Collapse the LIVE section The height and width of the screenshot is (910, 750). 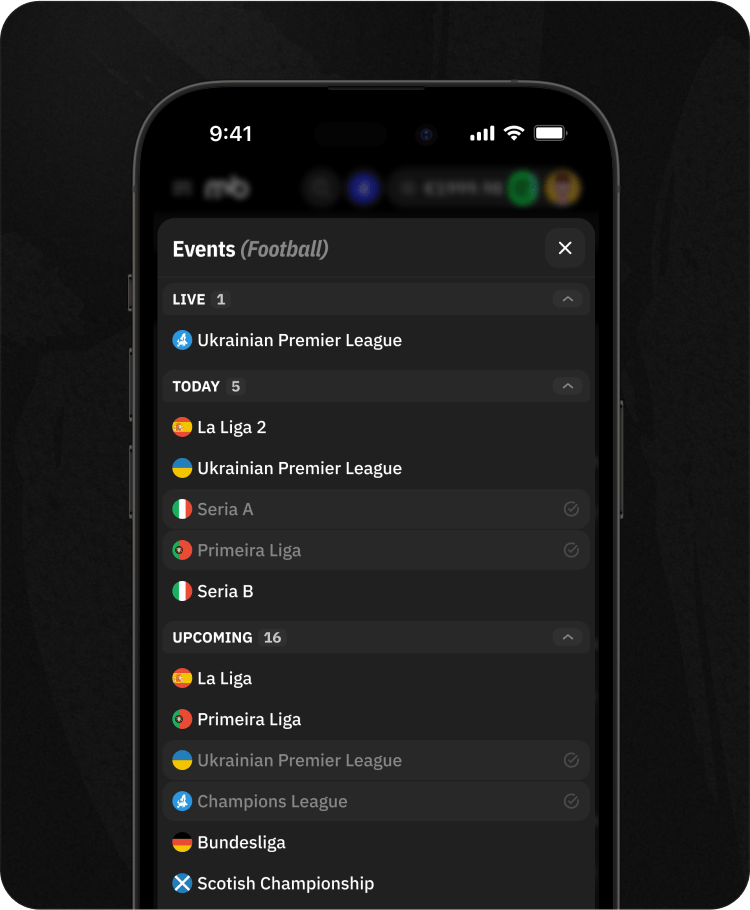568,299
